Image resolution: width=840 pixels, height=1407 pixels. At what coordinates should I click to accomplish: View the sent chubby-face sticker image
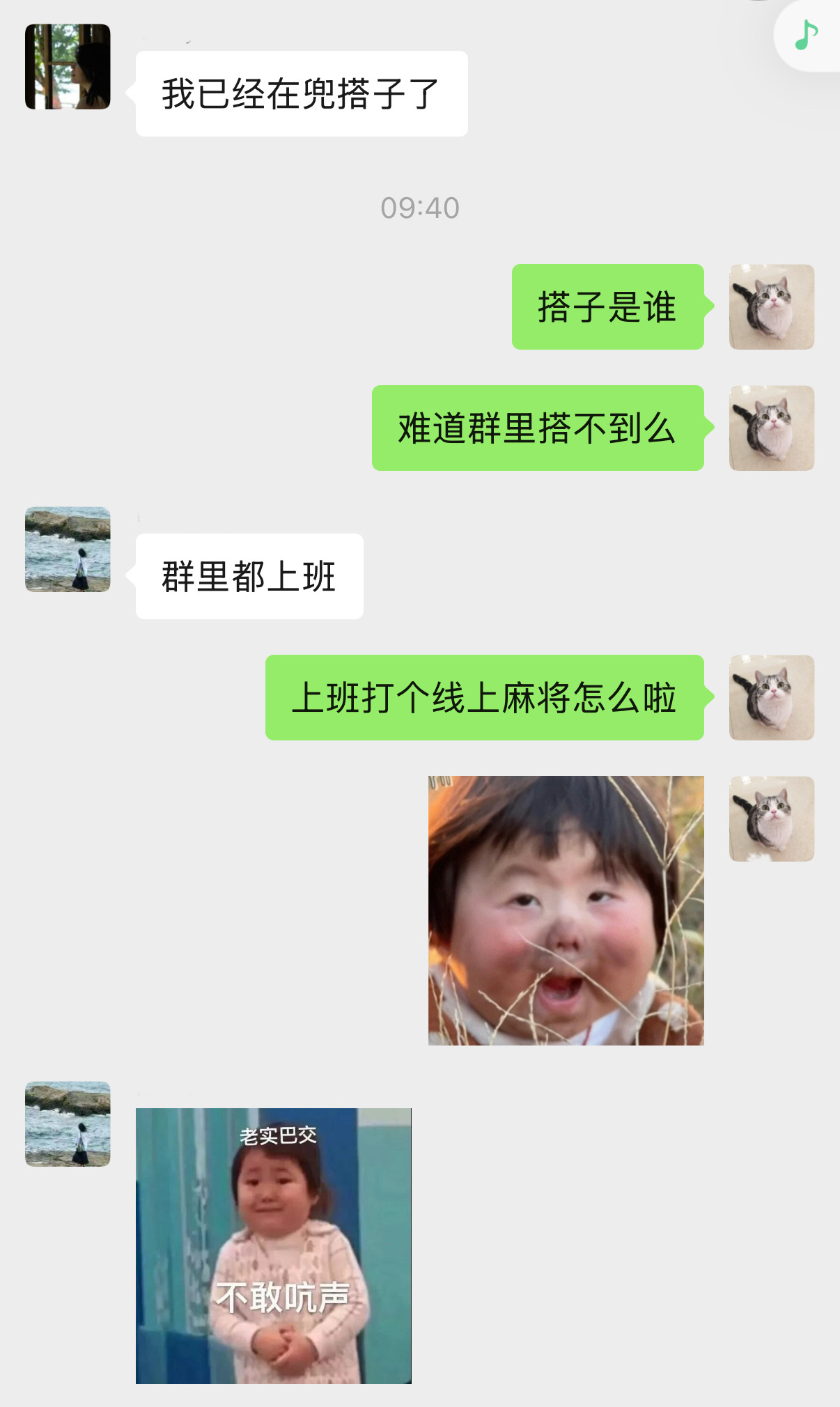(x=566, y=910)
